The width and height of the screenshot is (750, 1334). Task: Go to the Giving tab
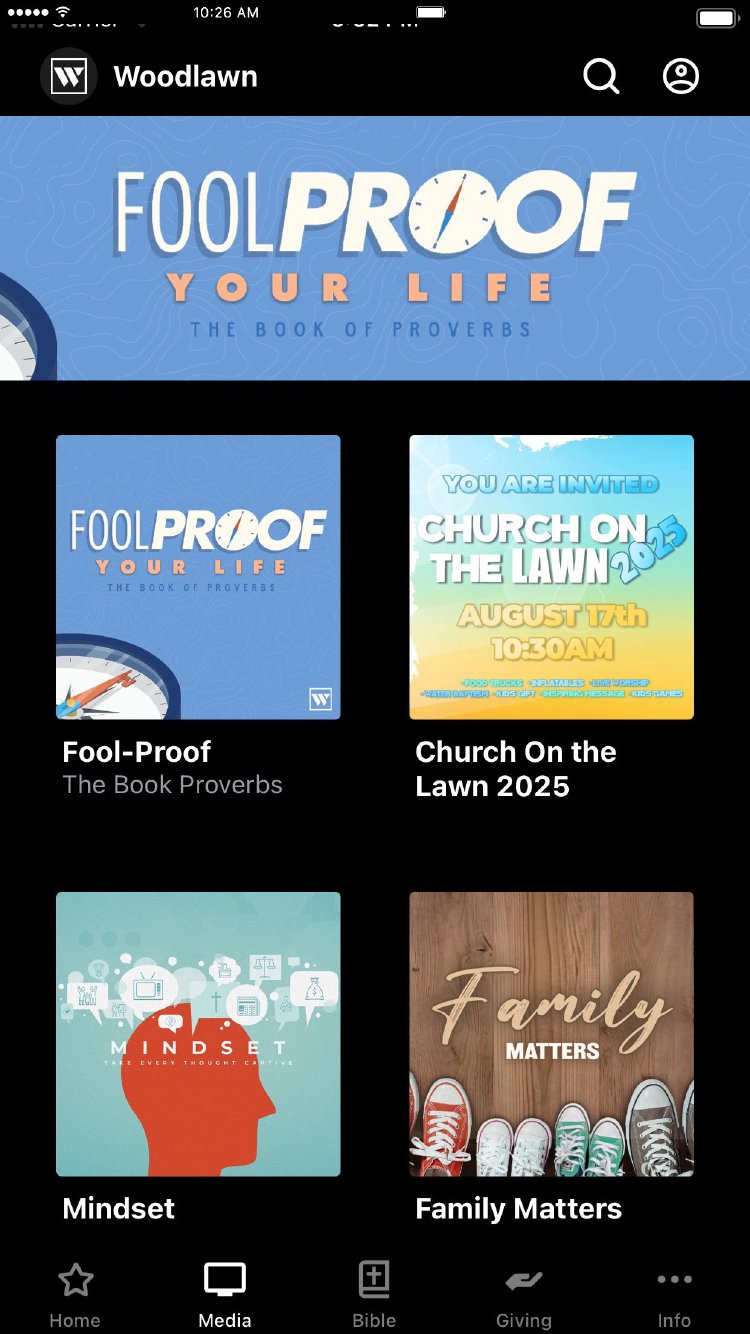click(524, 1294)
